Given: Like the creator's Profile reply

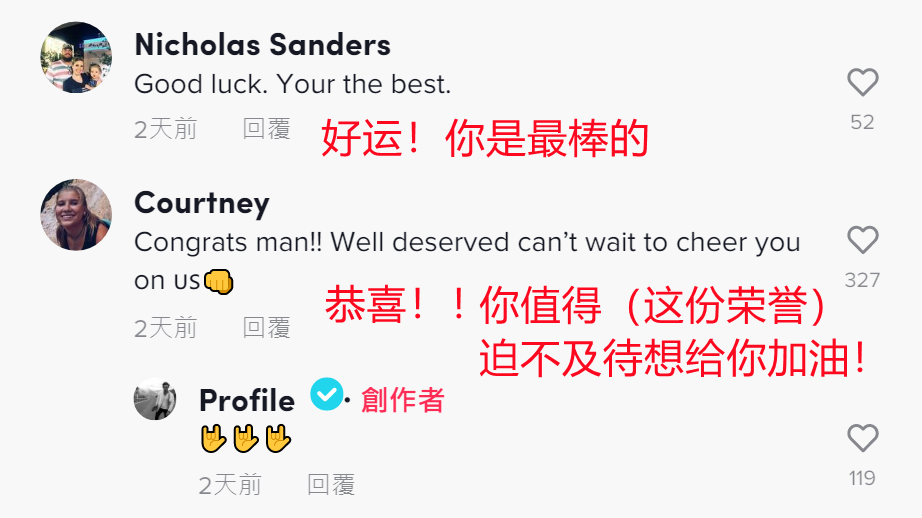Looking at the screenshot, I should point(862,438).
